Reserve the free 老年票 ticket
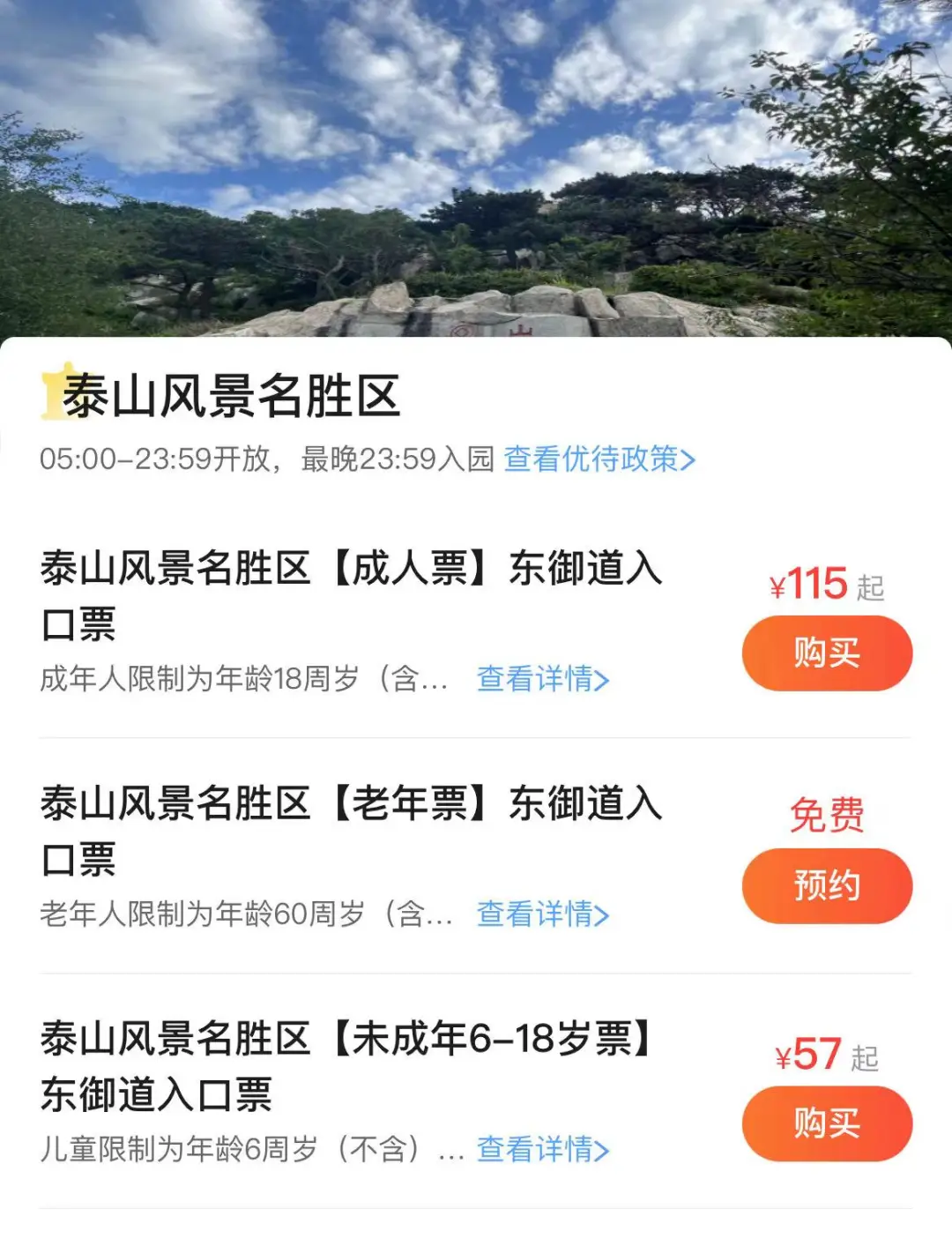This screenshot has height=1239, width=952. [x=827, y=885]
